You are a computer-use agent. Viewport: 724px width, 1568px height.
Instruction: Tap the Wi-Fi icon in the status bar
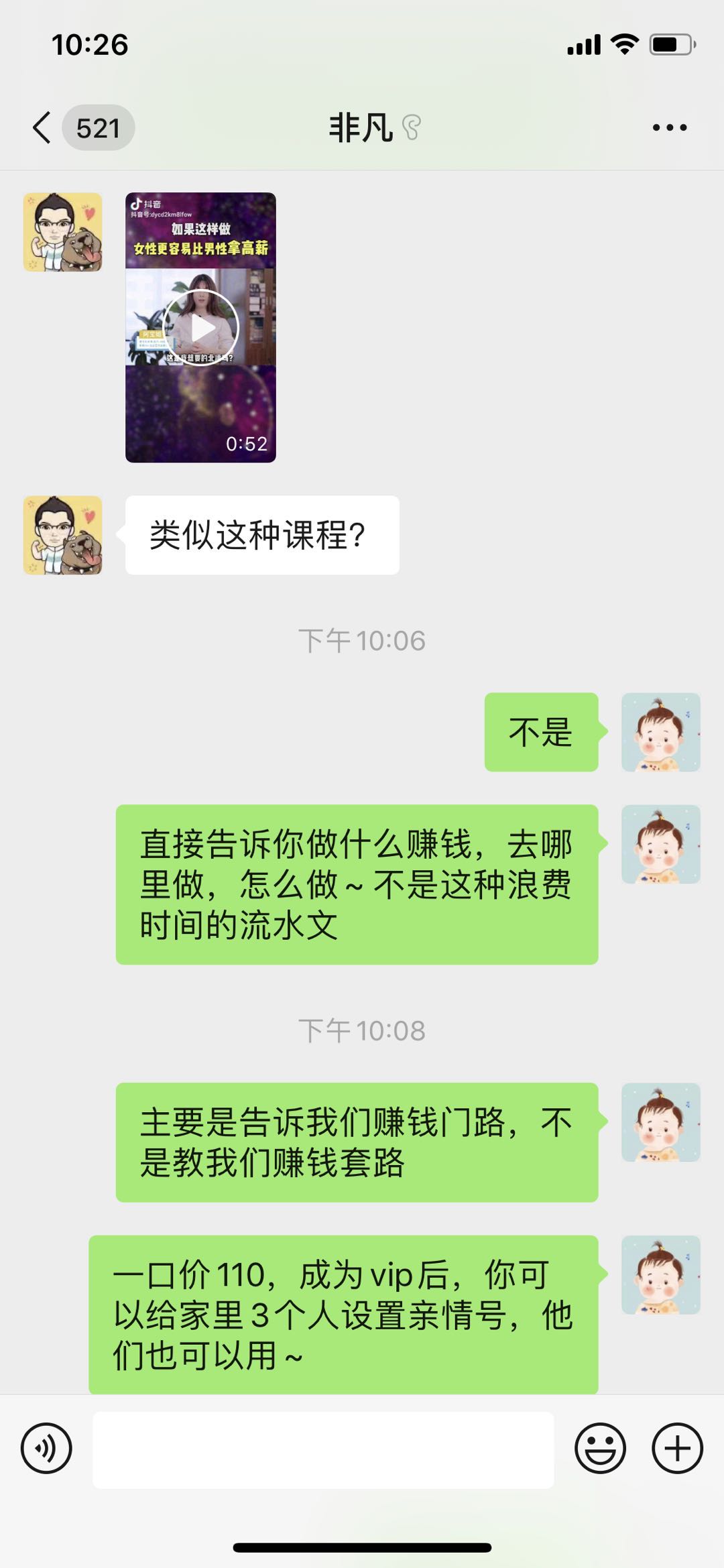(x=623, y=46)
